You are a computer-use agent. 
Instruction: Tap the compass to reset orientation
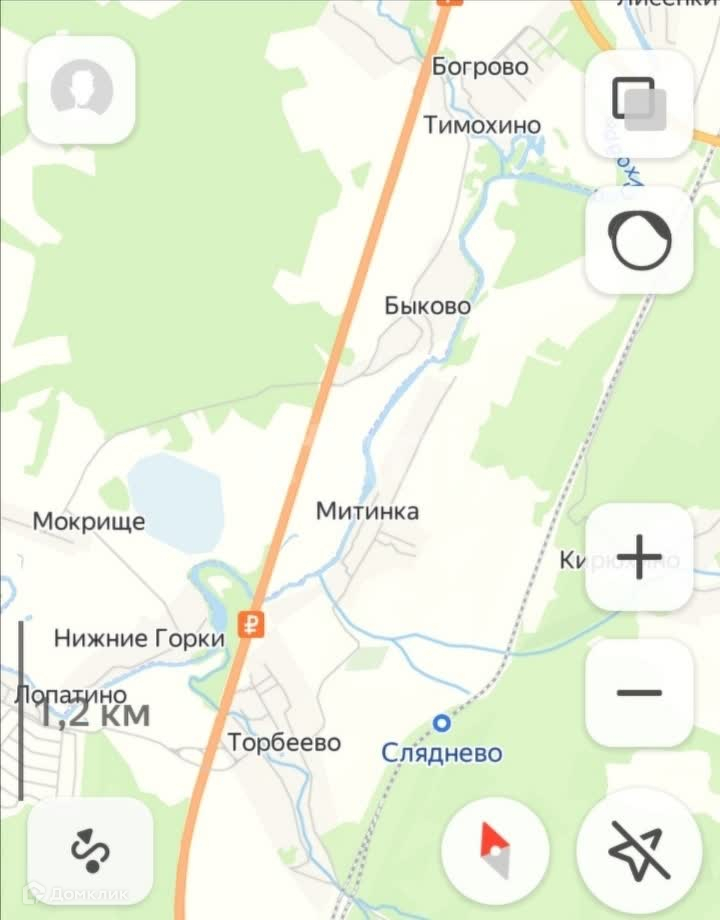click(495, 850)
